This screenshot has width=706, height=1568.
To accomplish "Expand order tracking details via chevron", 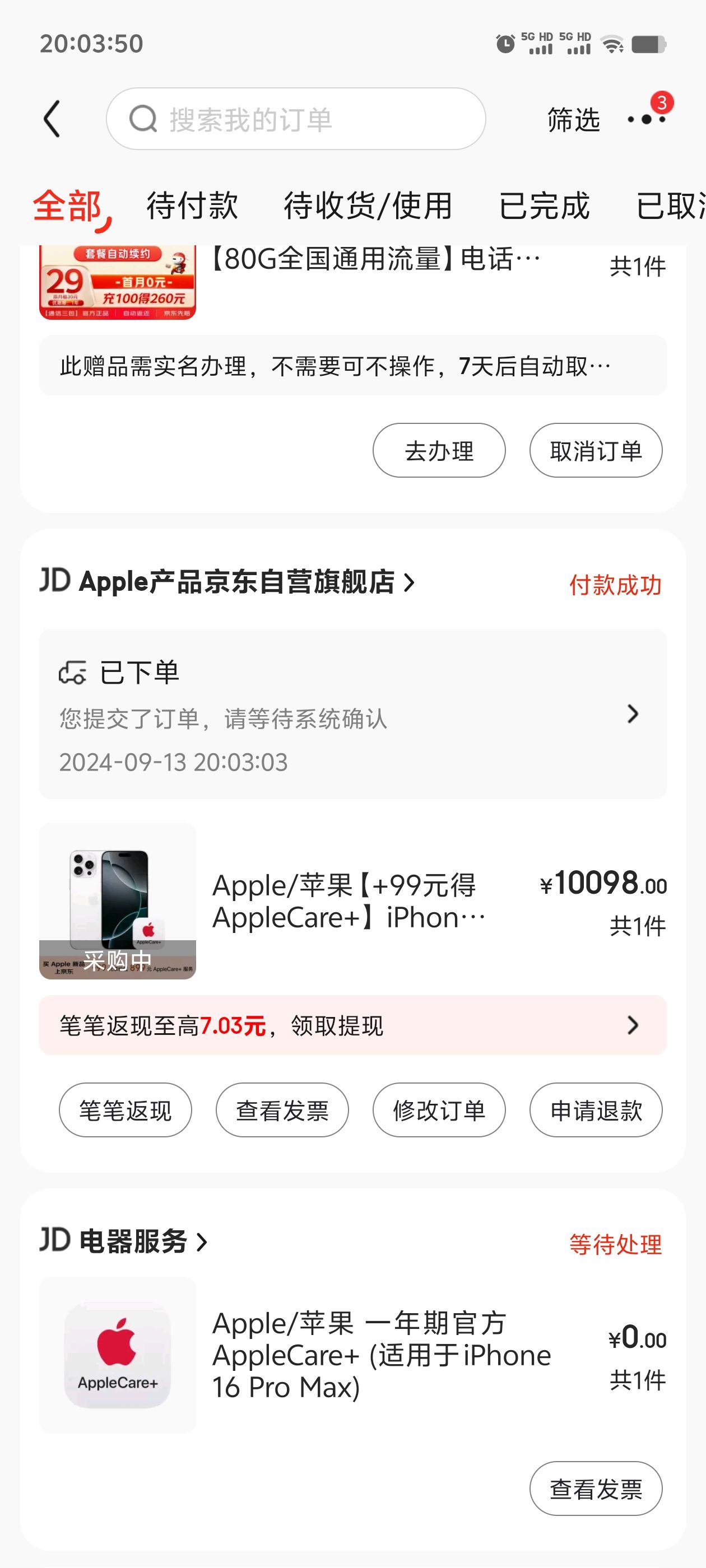I will (634, 714).
